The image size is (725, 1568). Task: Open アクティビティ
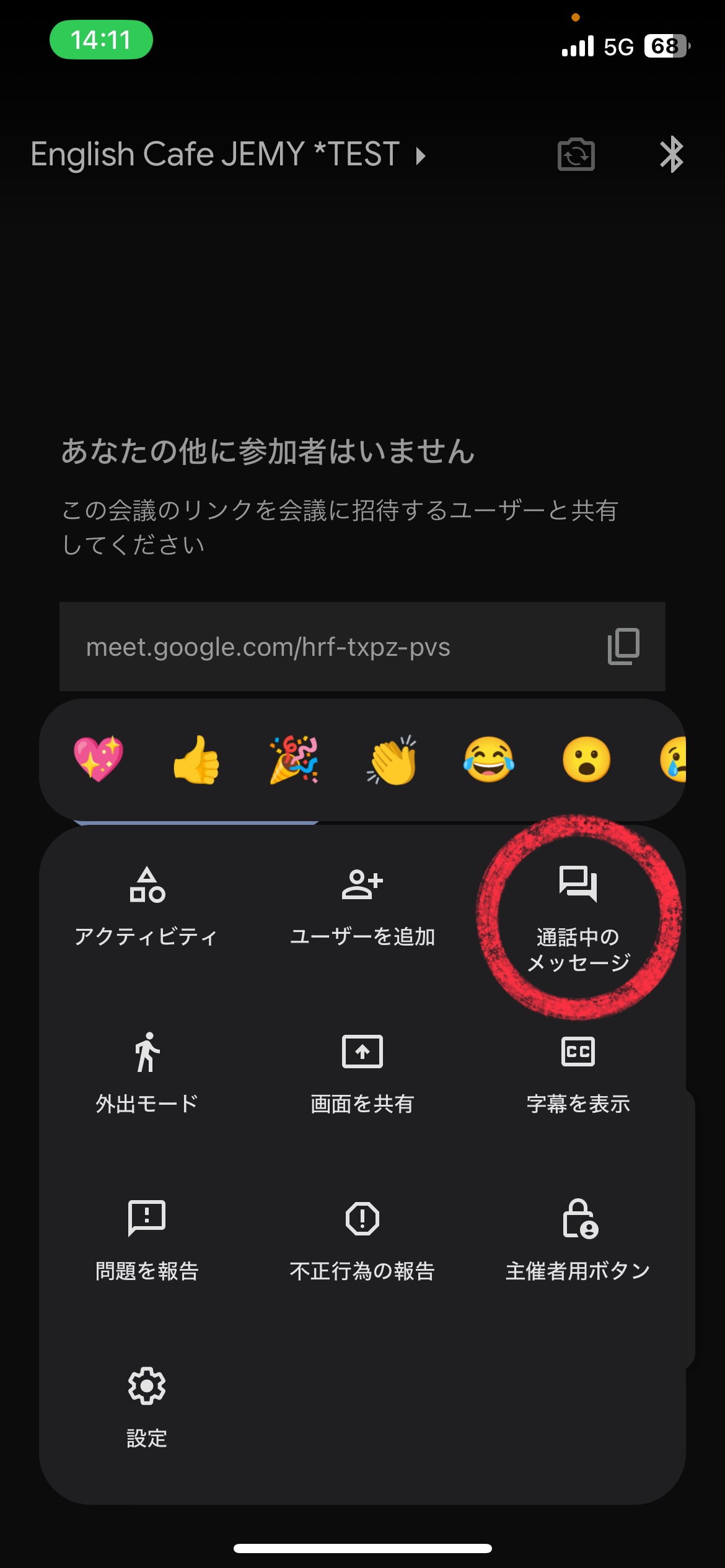click(x=147, y=907)
